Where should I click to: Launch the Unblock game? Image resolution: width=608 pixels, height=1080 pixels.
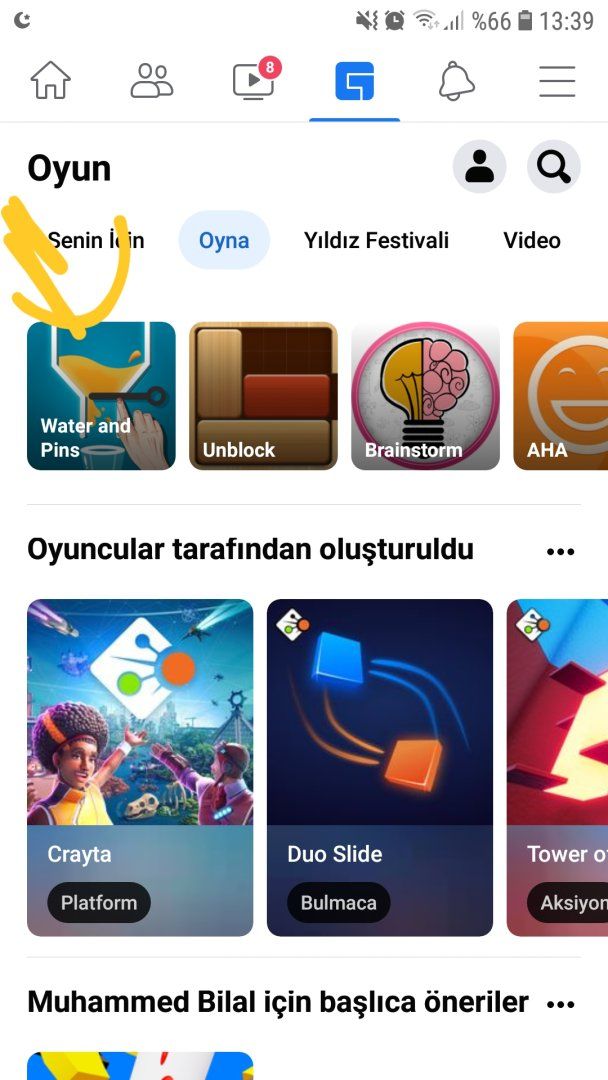coord(263,395)
